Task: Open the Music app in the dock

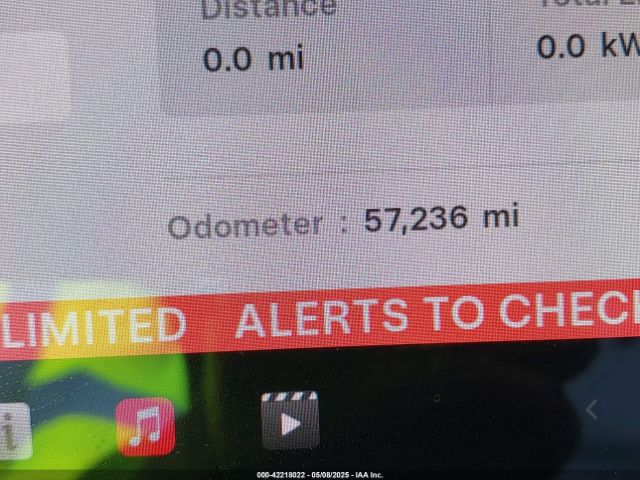Action: [x=146, y=426]
